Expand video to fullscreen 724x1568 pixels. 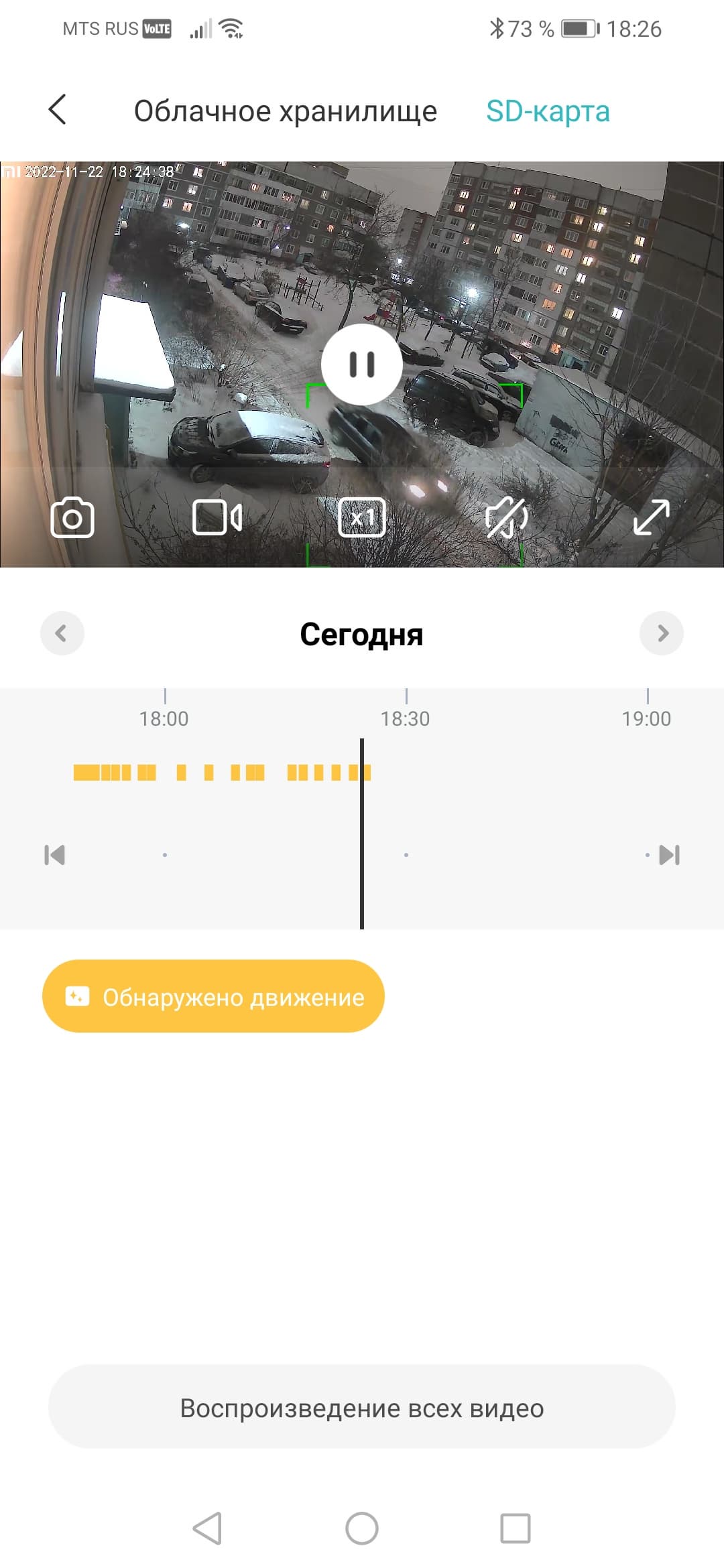[651, 517]
